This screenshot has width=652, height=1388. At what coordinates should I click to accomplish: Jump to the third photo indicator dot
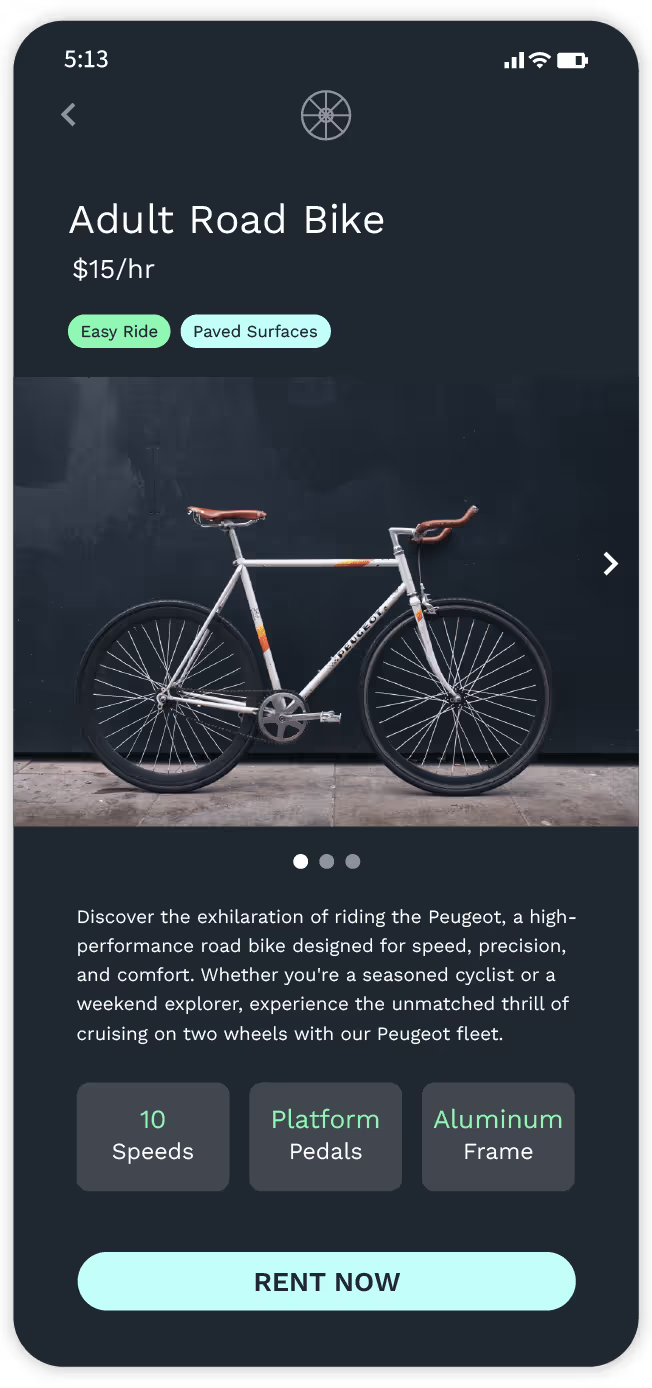(352, 861)
